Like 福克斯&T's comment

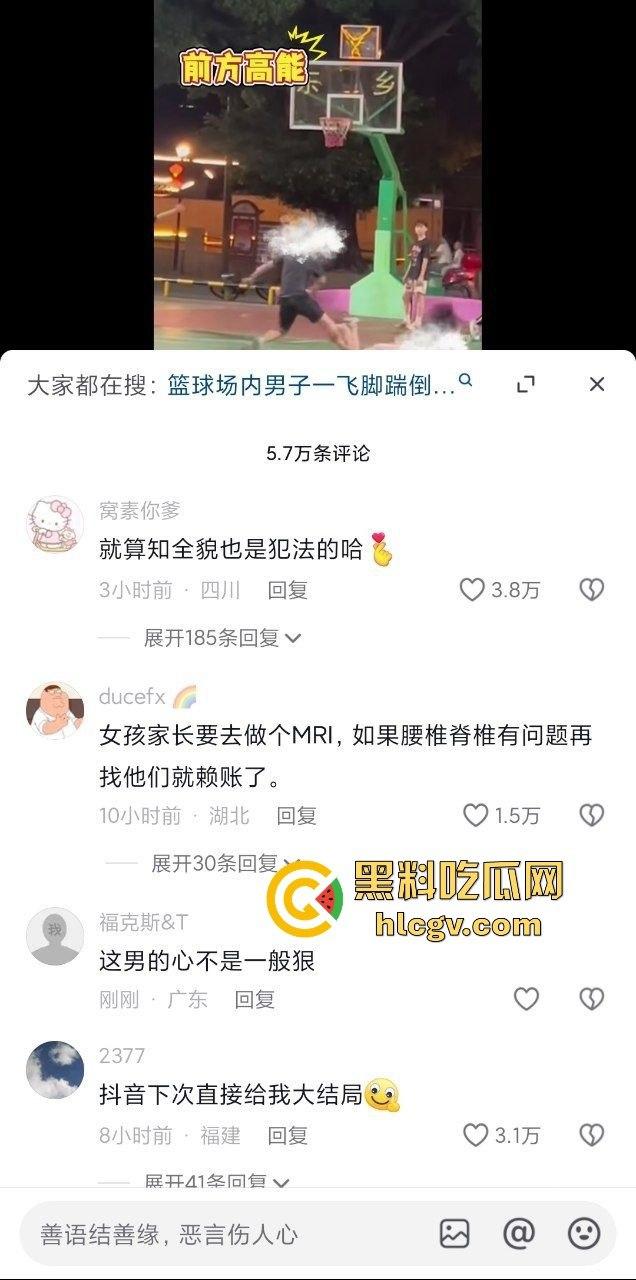(526, 999)
